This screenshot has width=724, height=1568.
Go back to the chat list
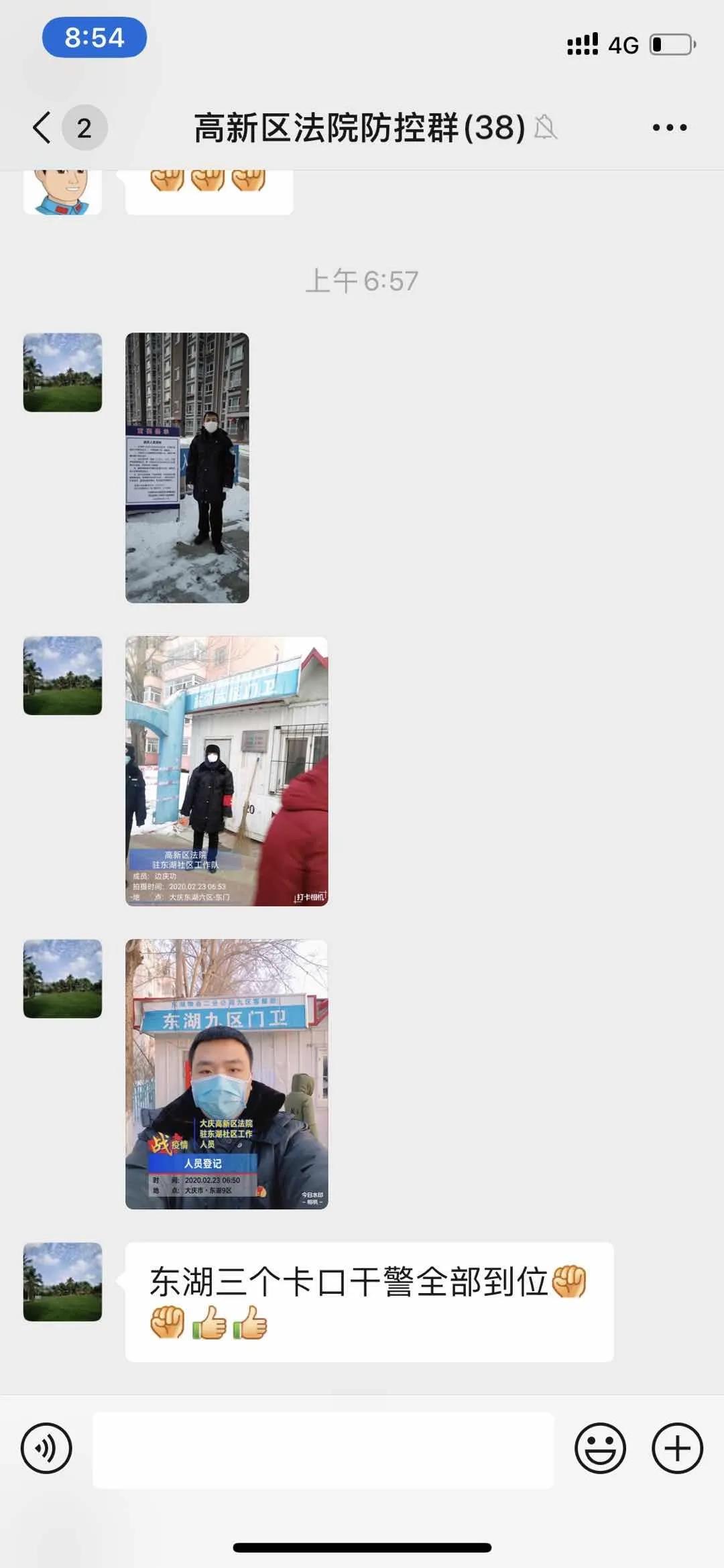pos(43,127)
